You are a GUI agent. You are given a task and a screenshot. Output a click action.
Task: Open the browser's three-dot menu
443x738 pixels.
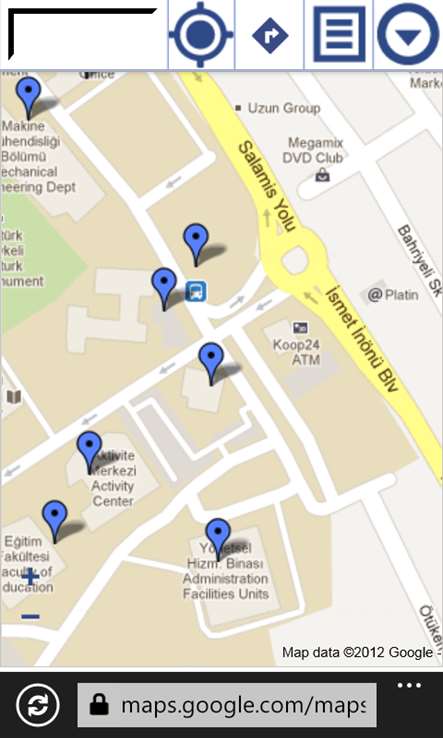coord(409,685)
